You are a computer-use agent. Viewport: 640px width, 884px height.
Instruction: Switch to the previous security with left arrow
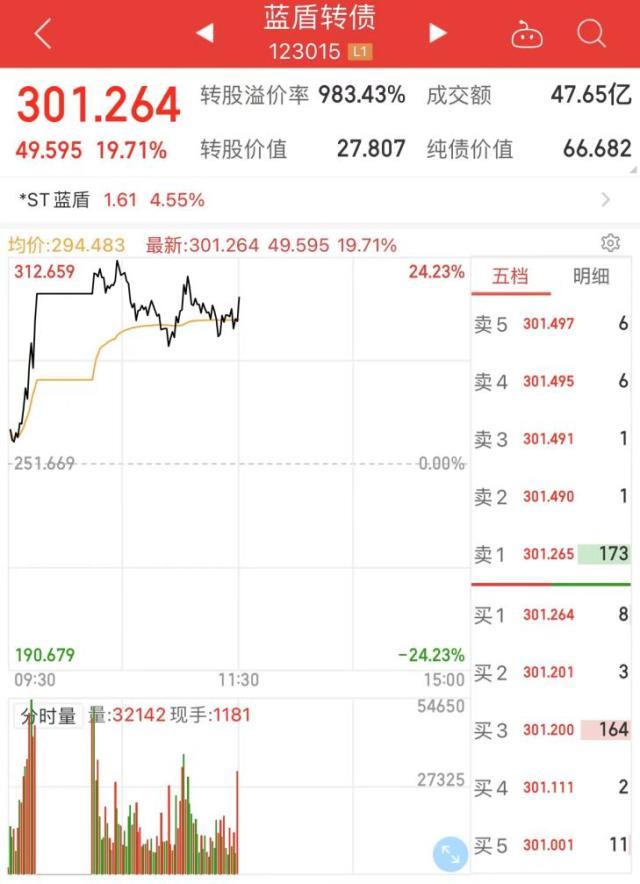point(205,34)
